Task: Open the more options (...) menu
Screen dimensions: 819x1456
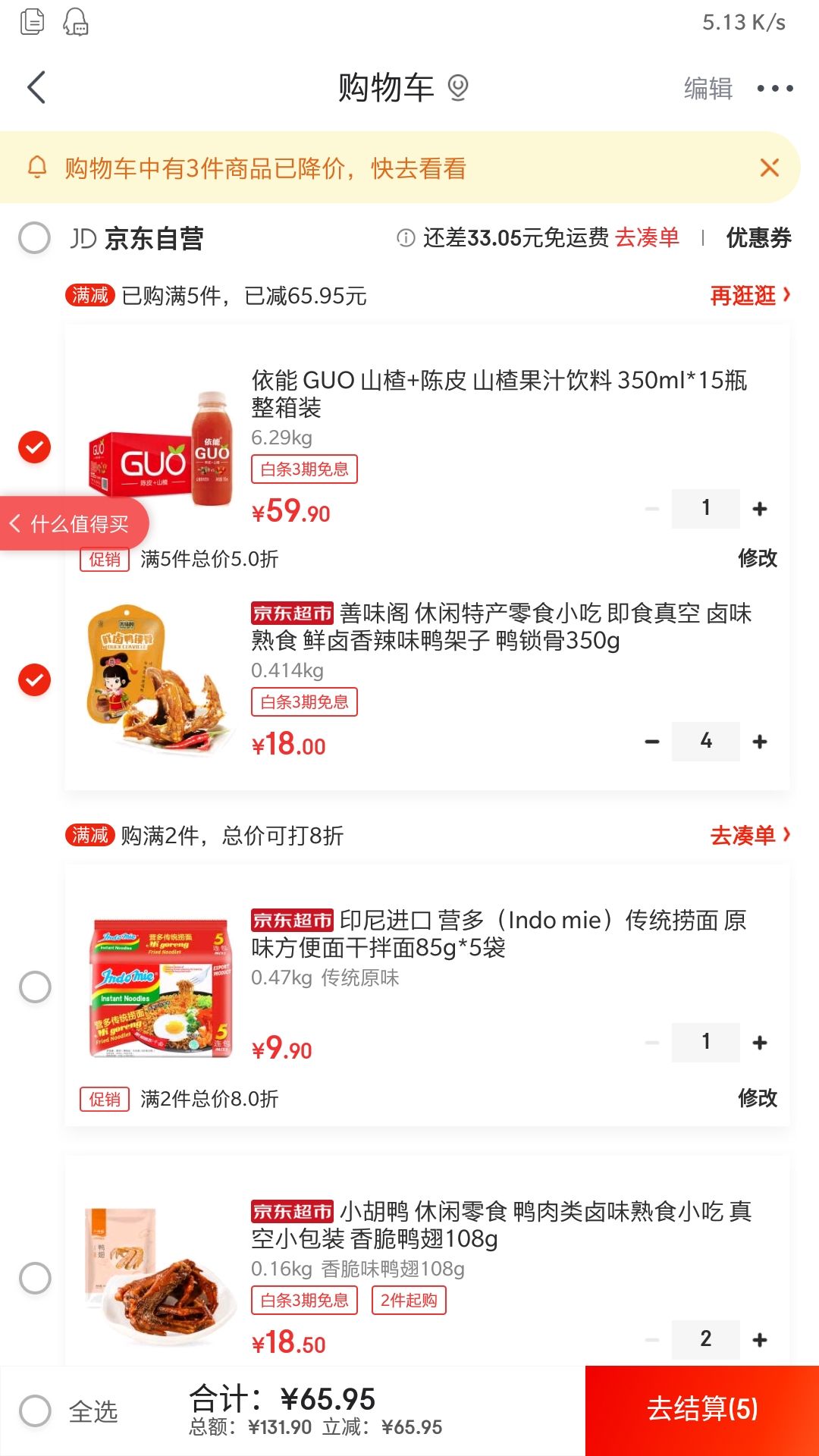Action: point(775,86)
